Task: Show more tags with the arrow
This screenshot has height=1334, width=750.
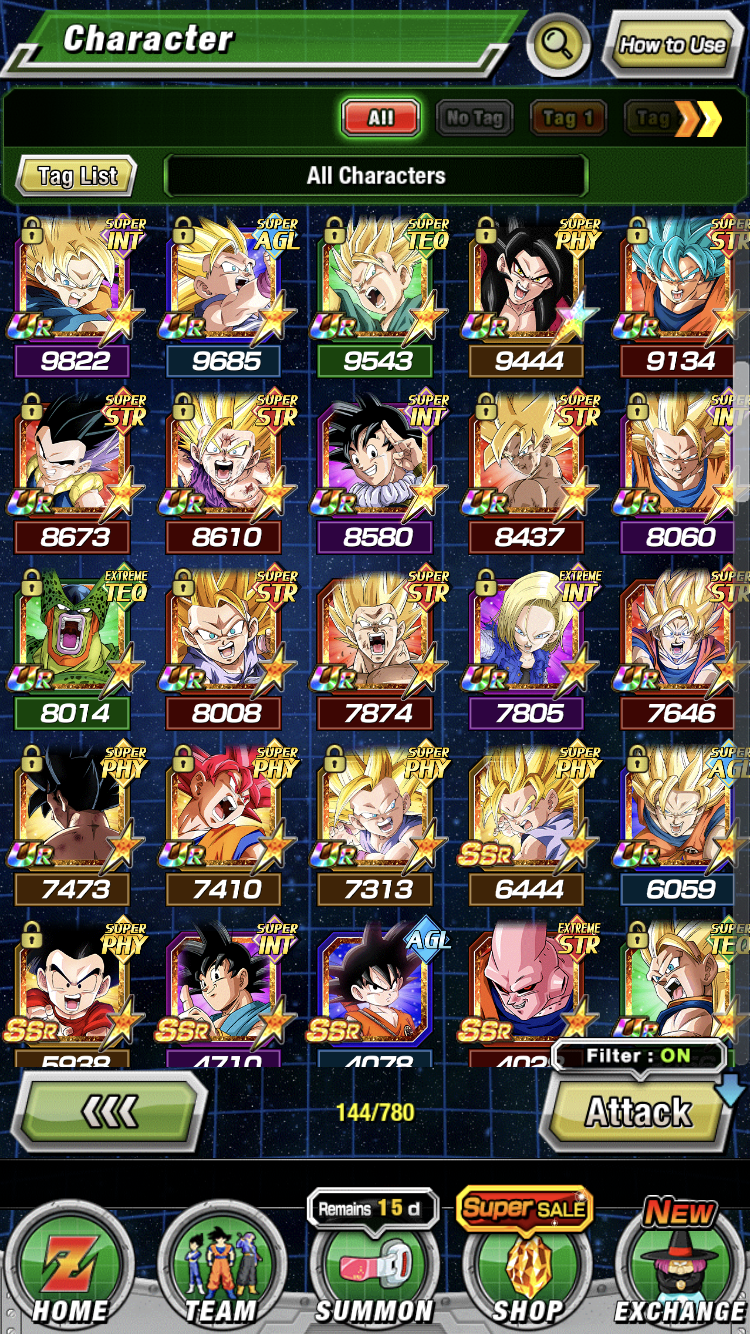Action: (x=698, y=118)
